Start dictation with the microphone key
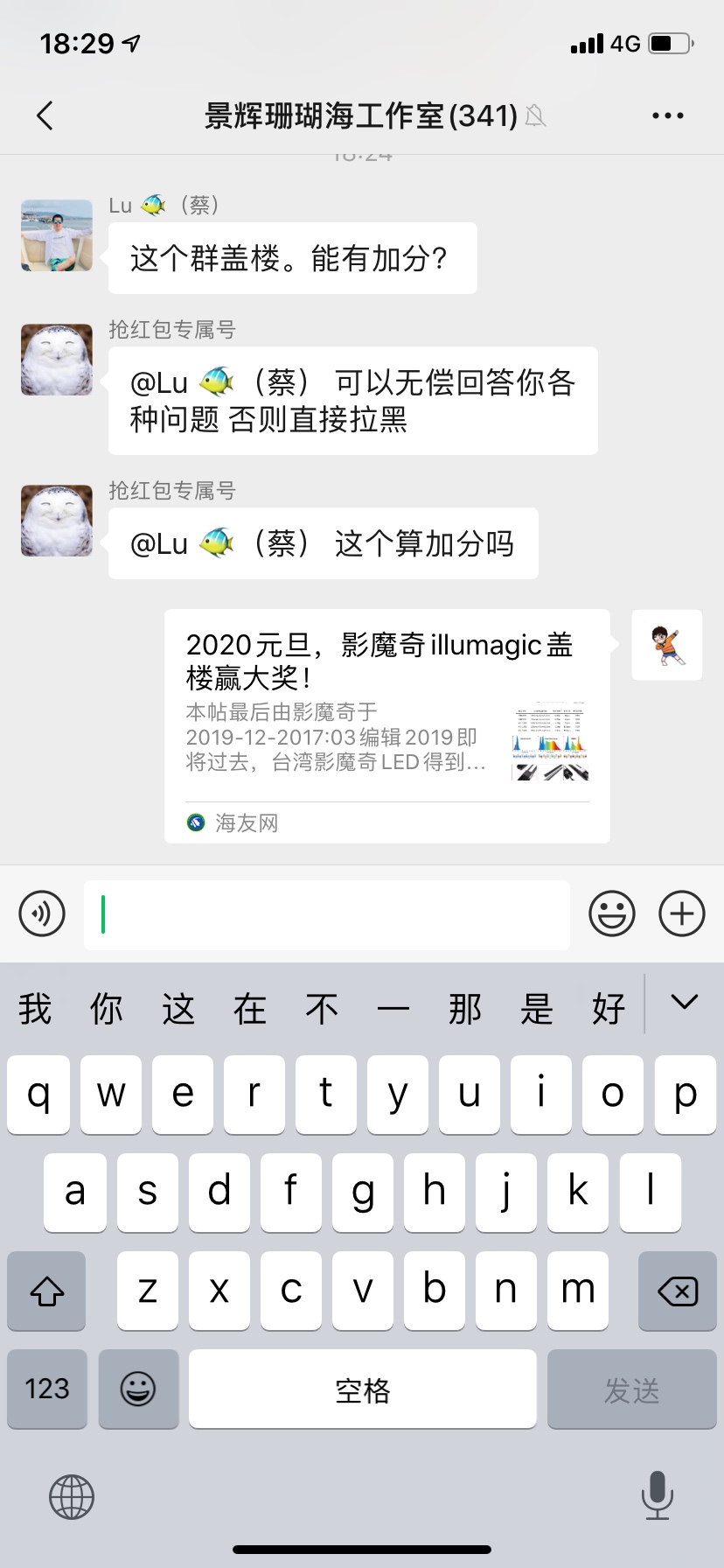The image size is (724, 1568). [657, 1494]
